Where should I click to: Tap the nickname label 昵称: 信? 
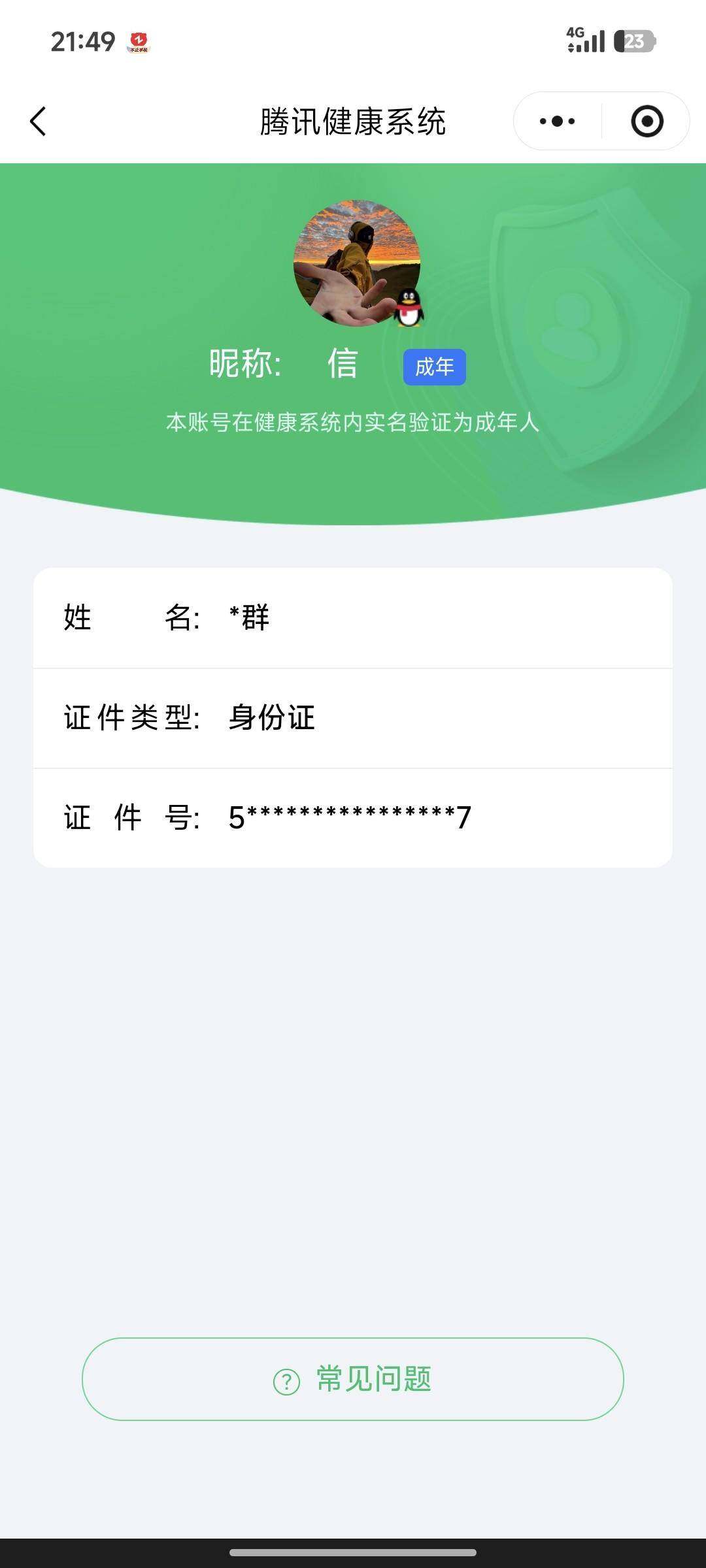tap(284, 365)
